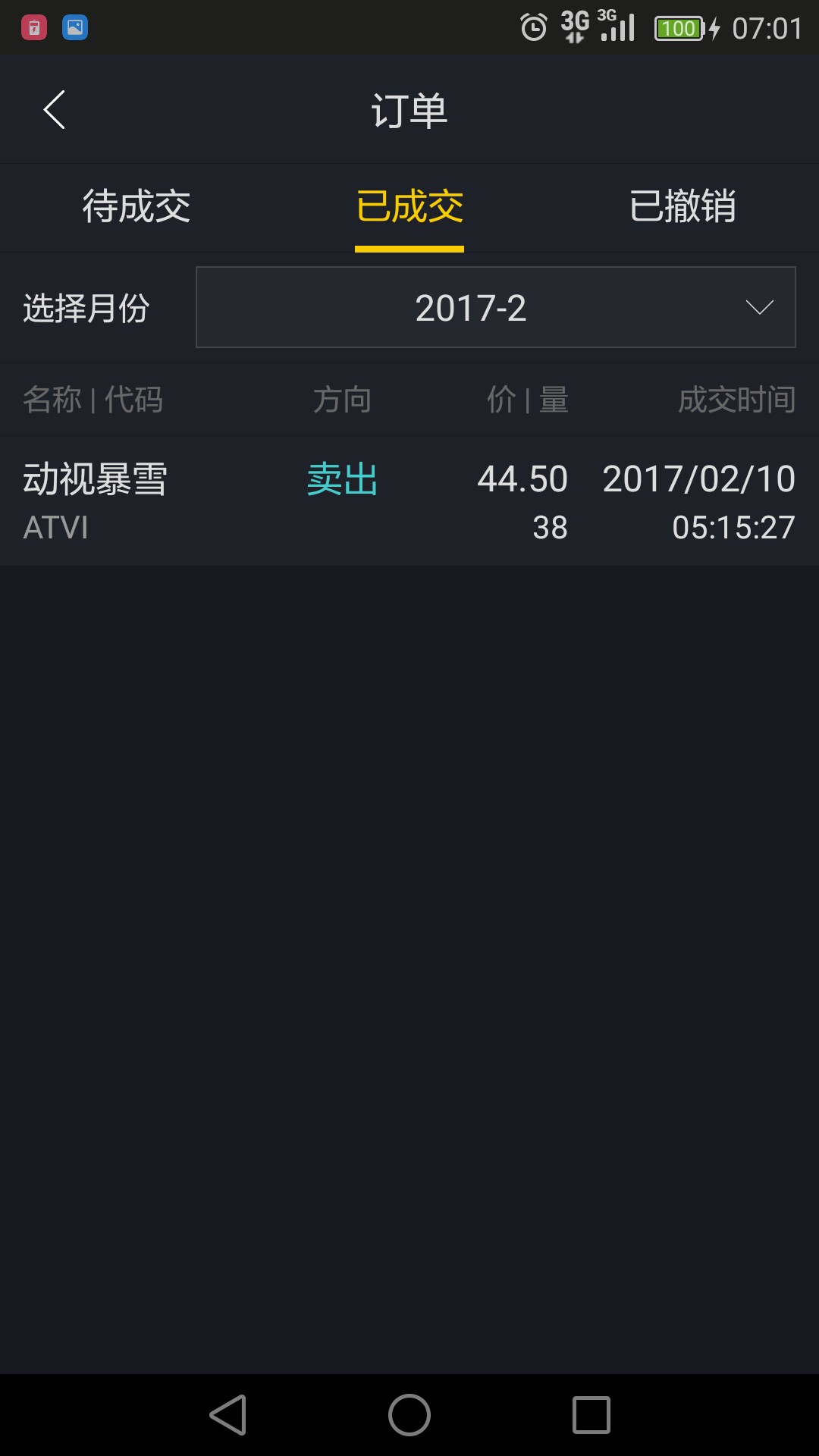Tap the system home button
819x1456 pixels.
coord(409,1415)
